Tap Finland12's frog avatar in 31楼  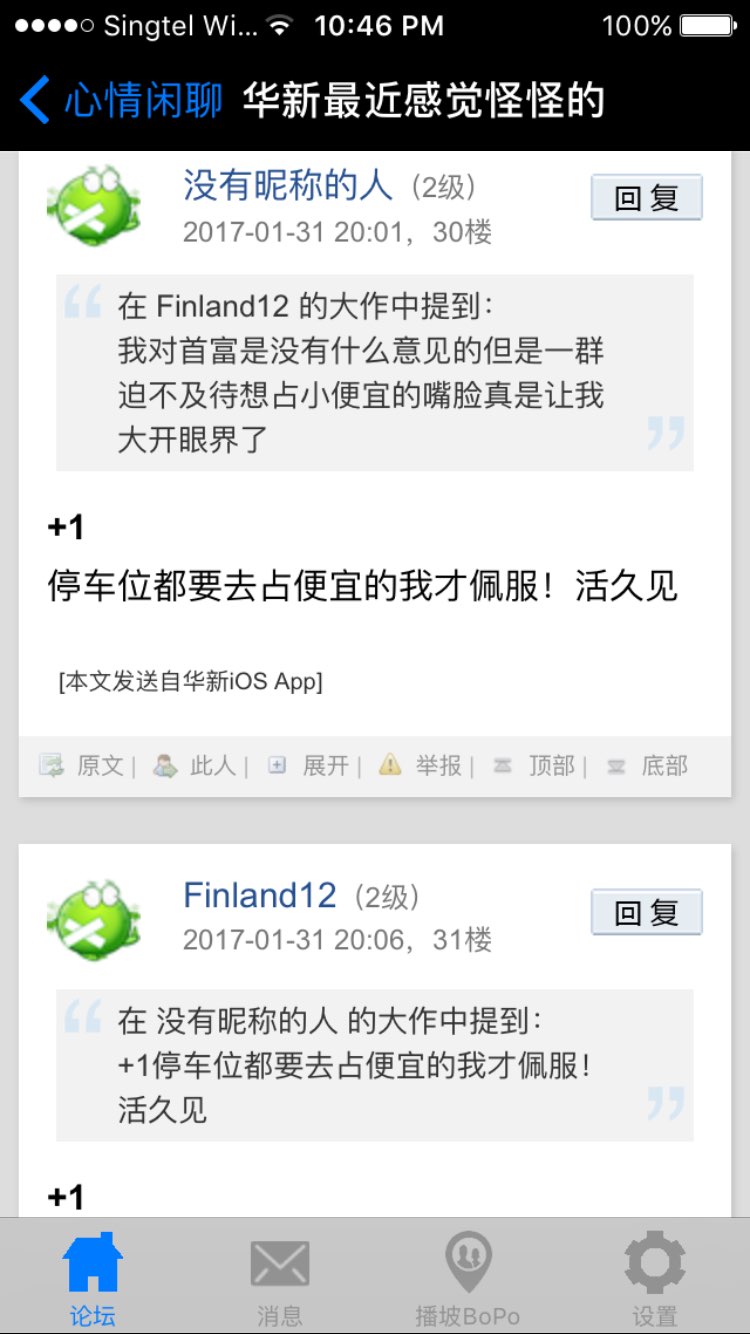[93, 920]
